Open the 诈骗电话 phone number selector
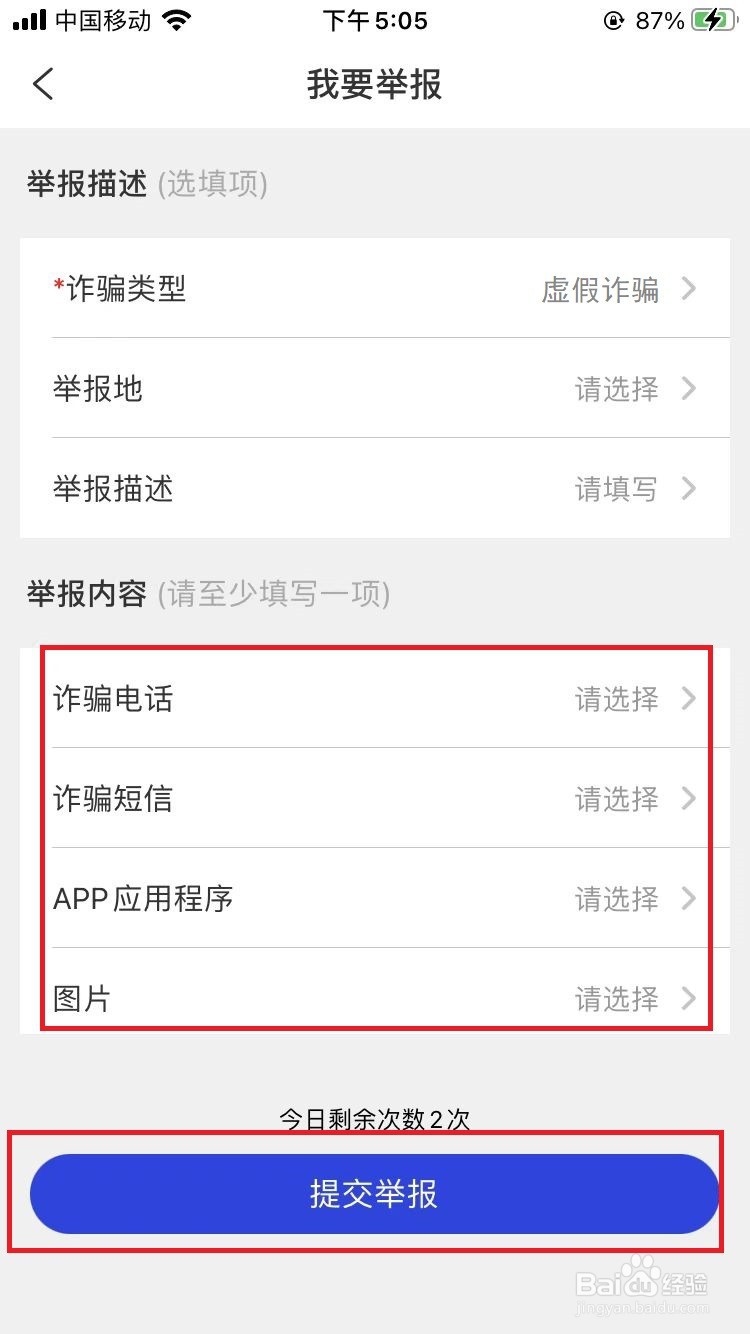 (x=375, y=699)
